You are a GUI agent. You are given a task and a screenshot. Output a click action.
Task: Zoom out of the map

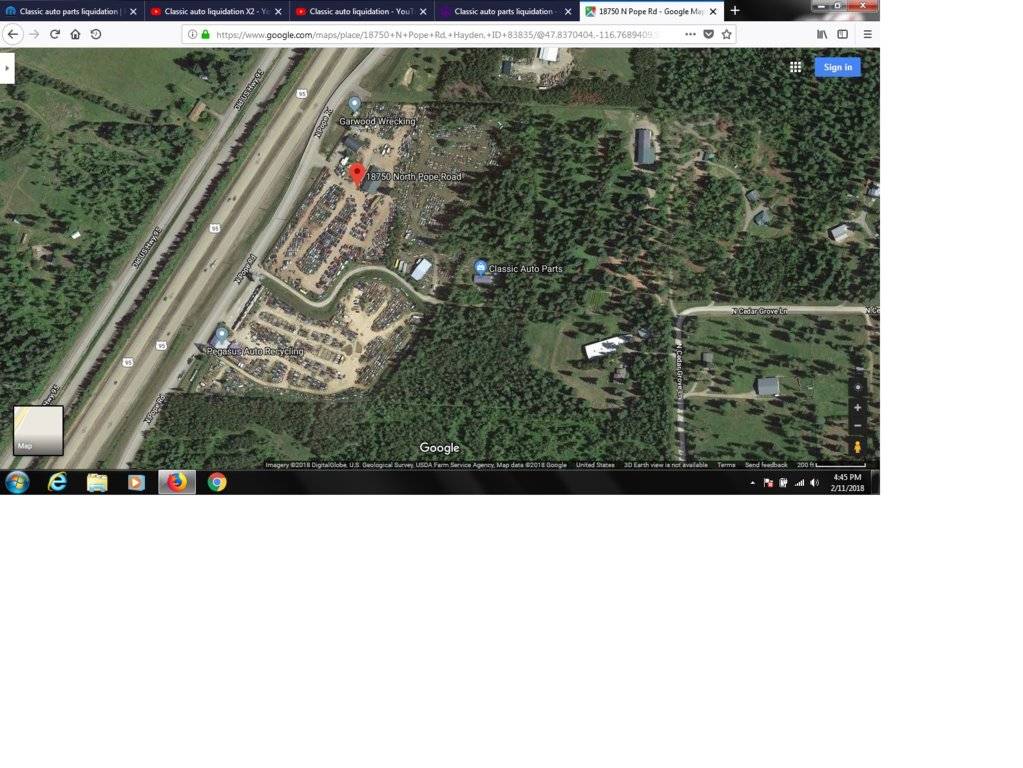pos(857,426)
